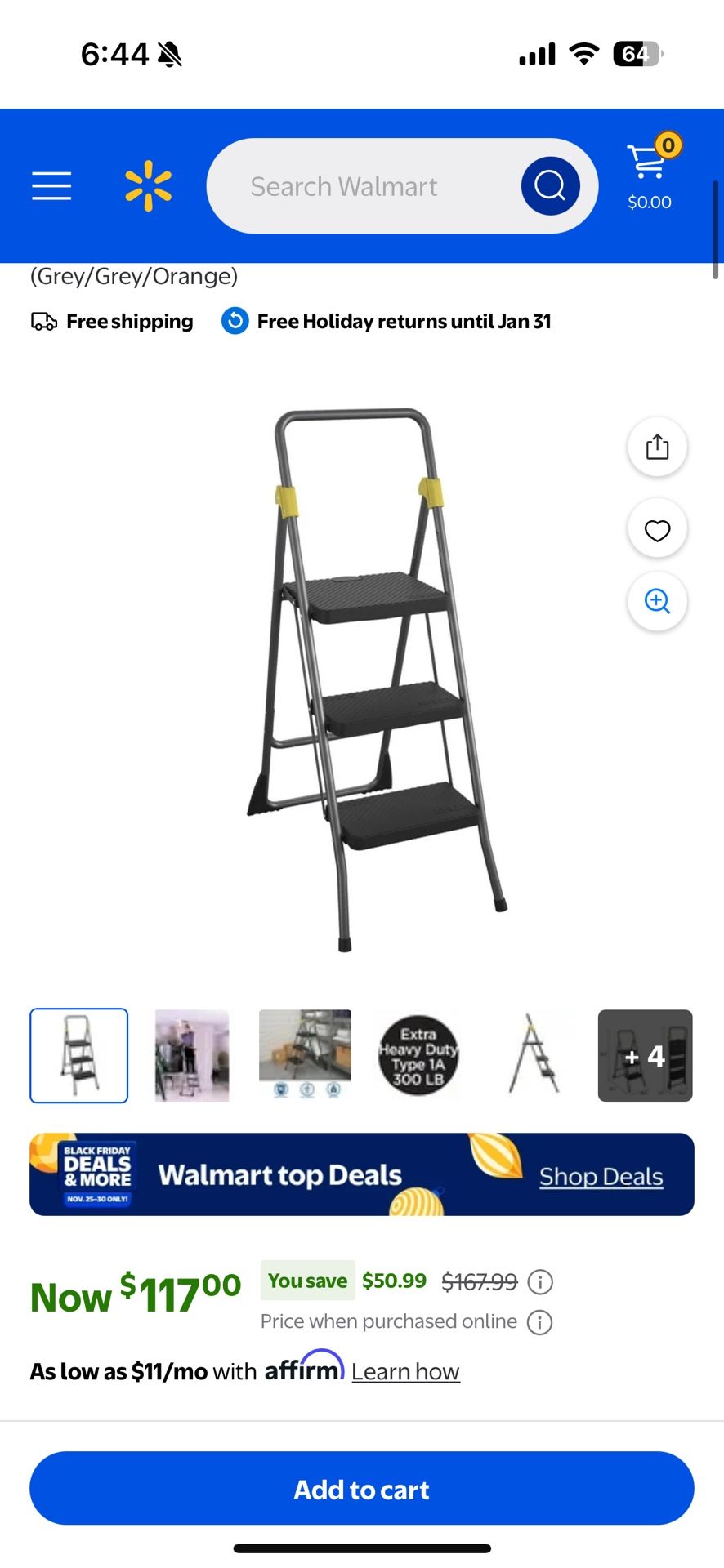Add the ladder to cart
The width and height of the screenshot is (724, 1568).
362,1489
